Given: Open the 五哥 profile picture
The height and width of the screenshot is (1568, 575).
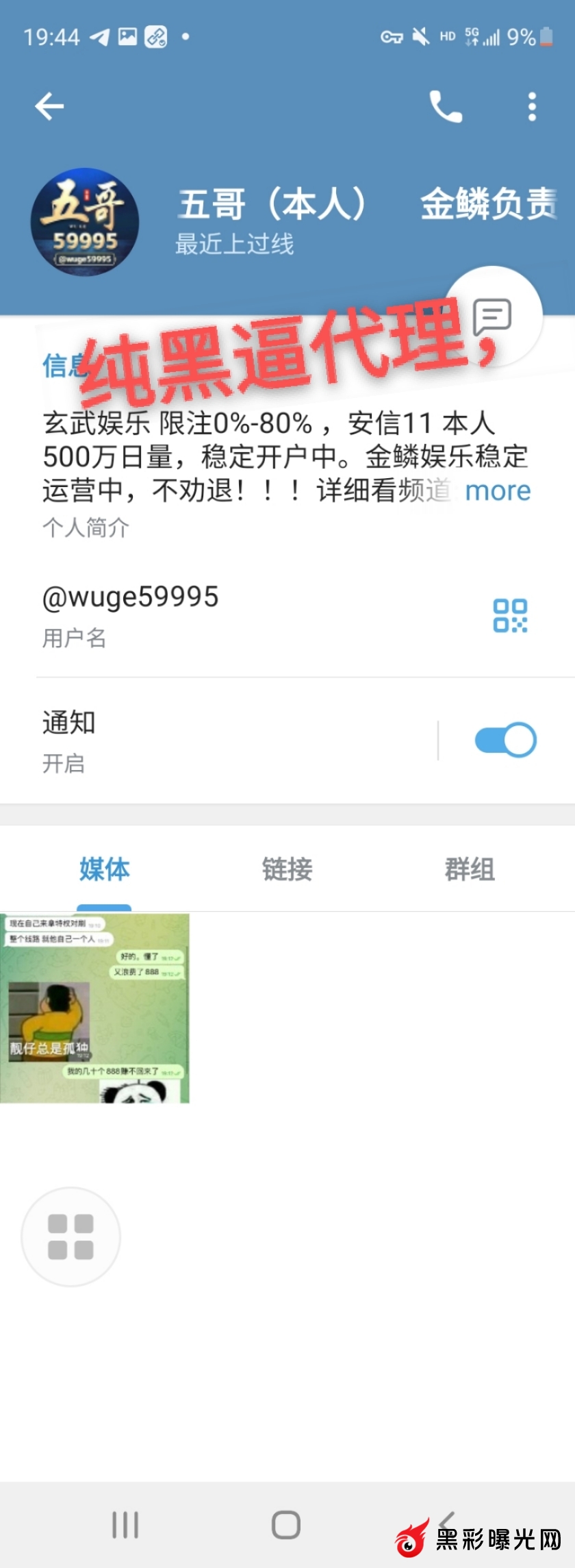Looking at the screenshot, I should pyautogui.click(x=85, y=222).
